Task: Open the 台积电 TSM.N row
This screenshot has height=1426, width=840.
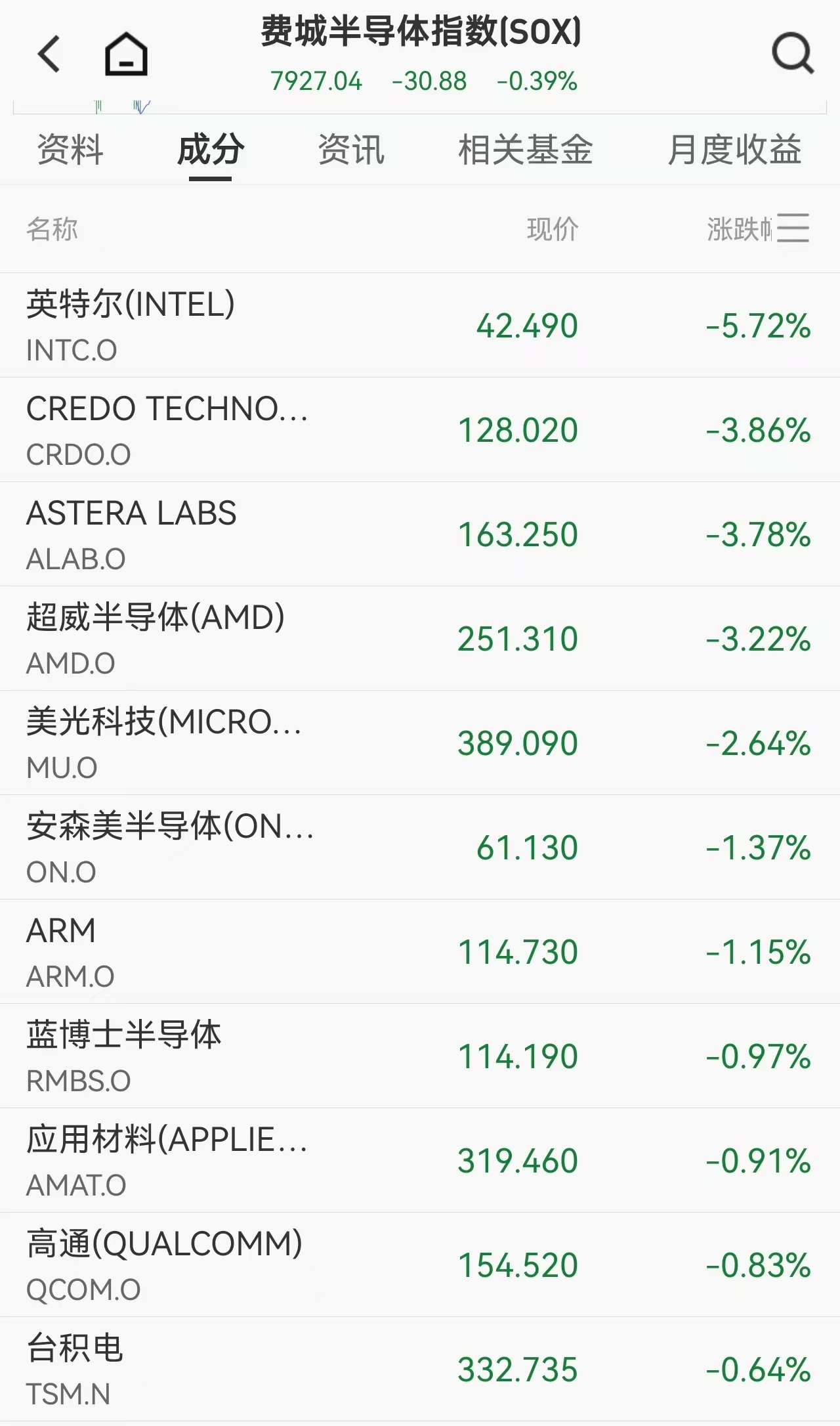Action: click(420, 1370)
